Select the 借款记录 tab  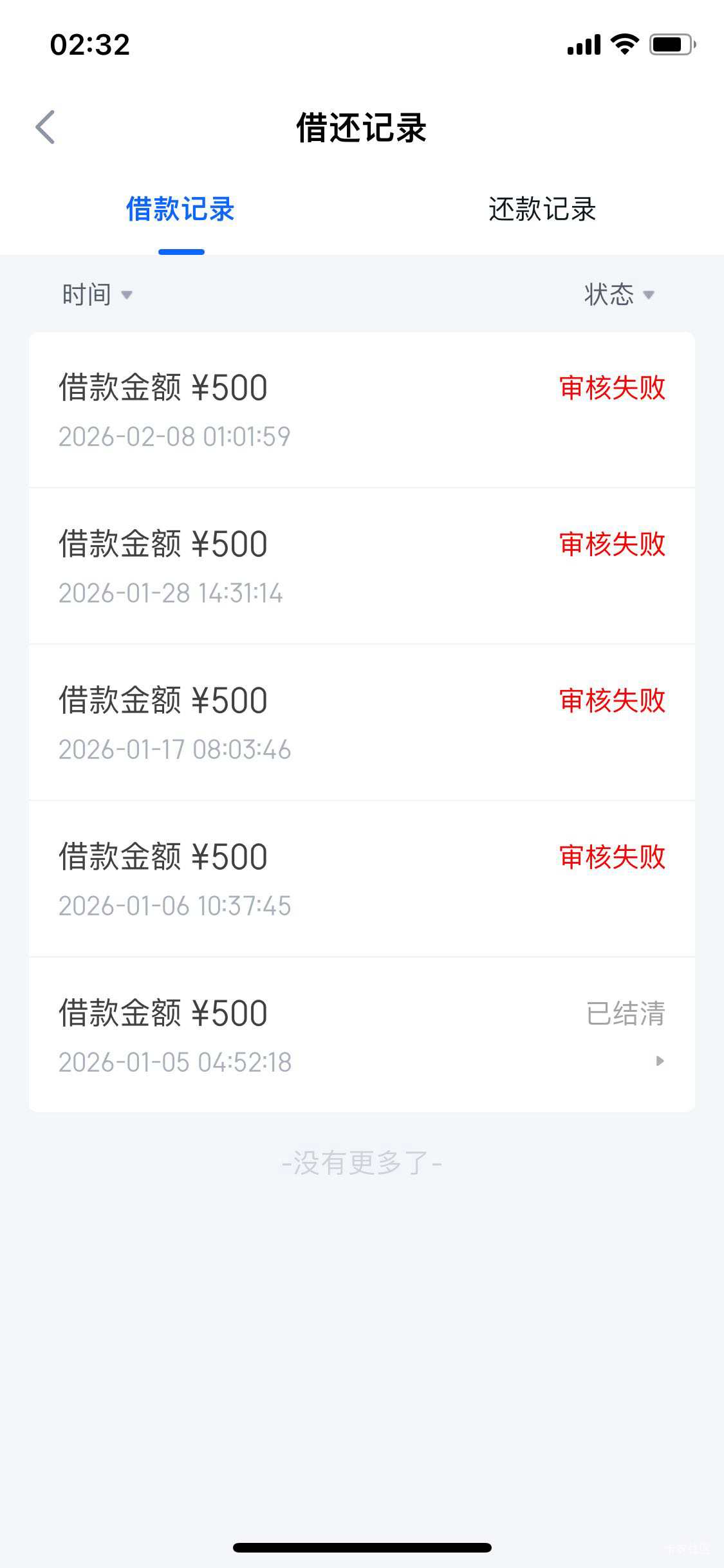pos(180,210)
